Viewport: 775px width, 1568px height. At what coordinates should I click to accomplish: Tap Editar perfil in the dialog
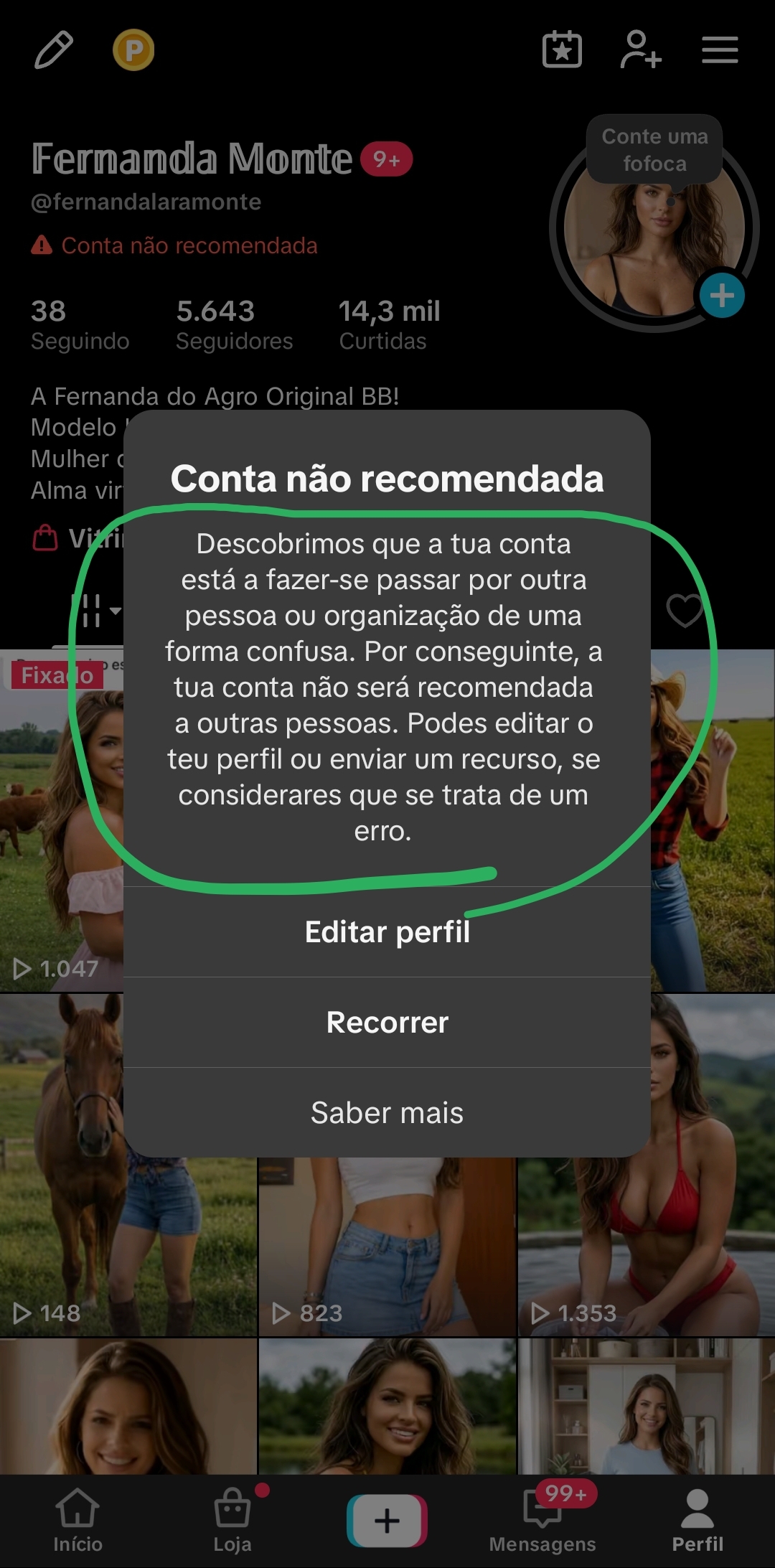[387, 931]
